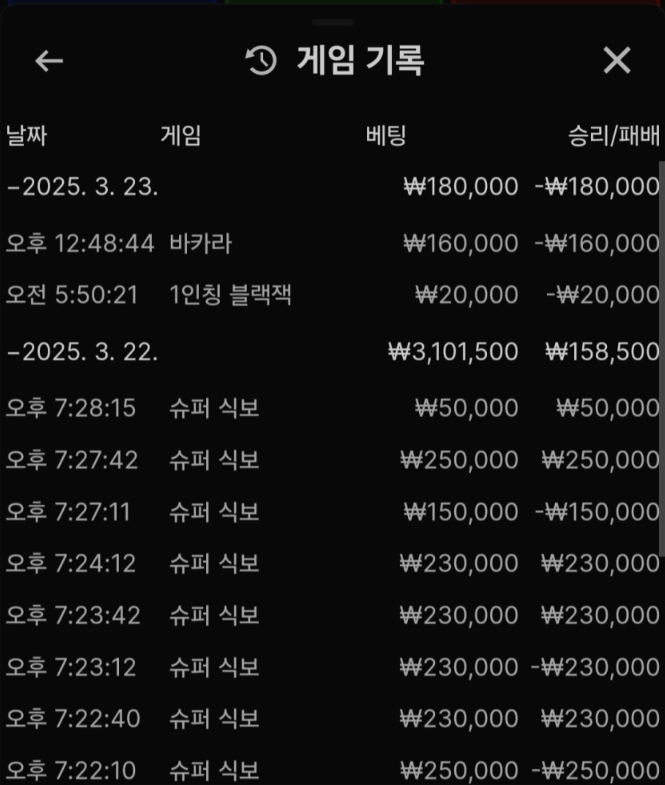Open the 7:23:12 슈퍼 식보 entry
The image size is (665, 785).
tap(330, 667)
